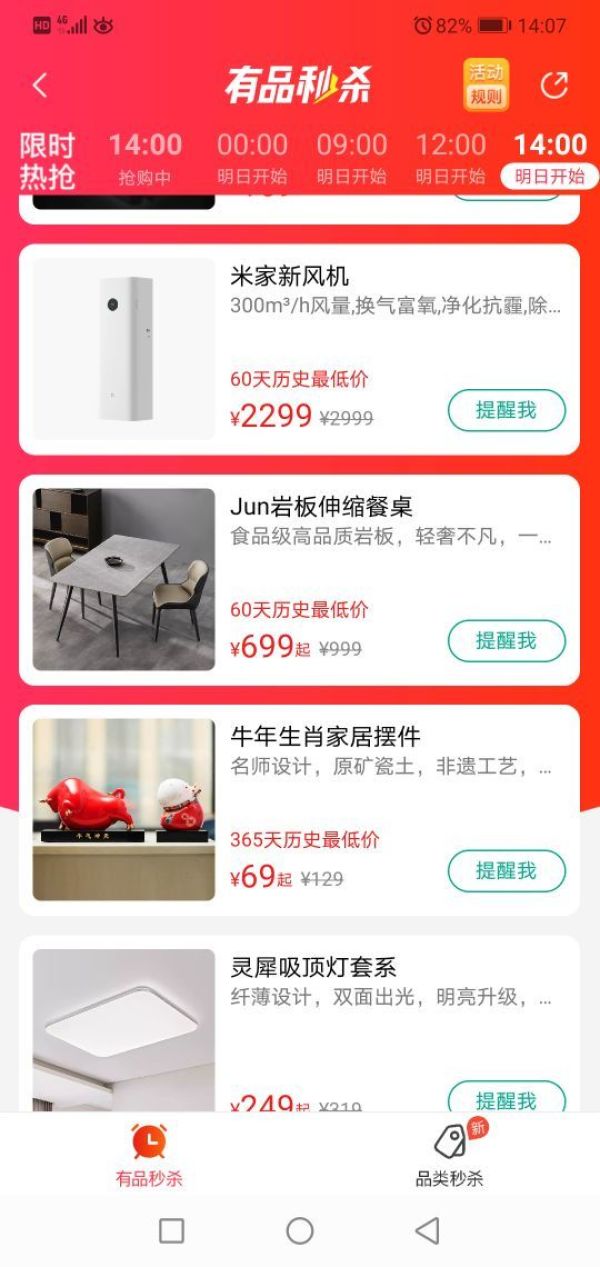Select the 00:00 明日开始 time slot

252,158
